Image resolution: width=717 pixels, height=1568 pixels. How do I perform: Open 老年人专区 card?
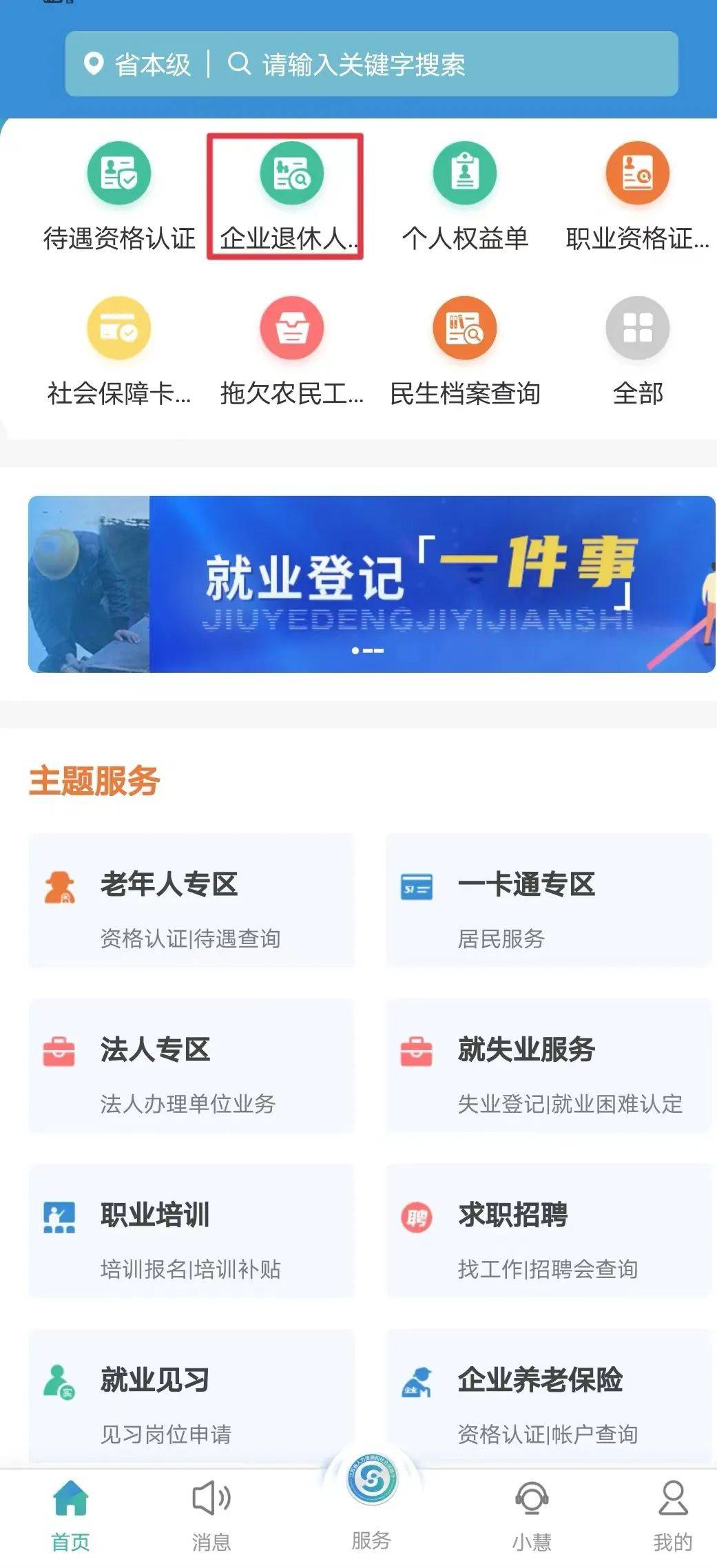(x=191, y=901)
